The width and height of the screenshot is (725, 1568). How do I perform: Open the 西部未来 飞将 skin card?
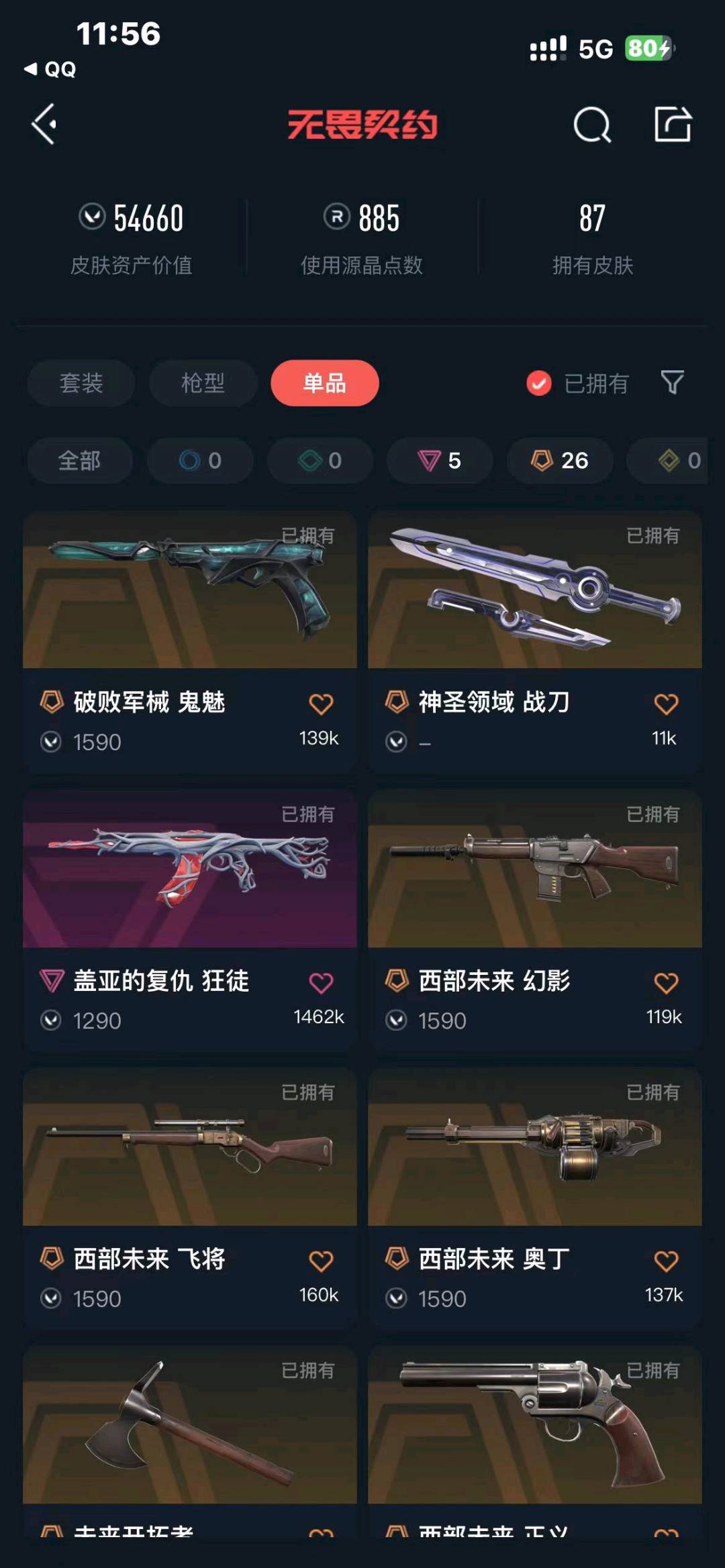[189, 1147]
